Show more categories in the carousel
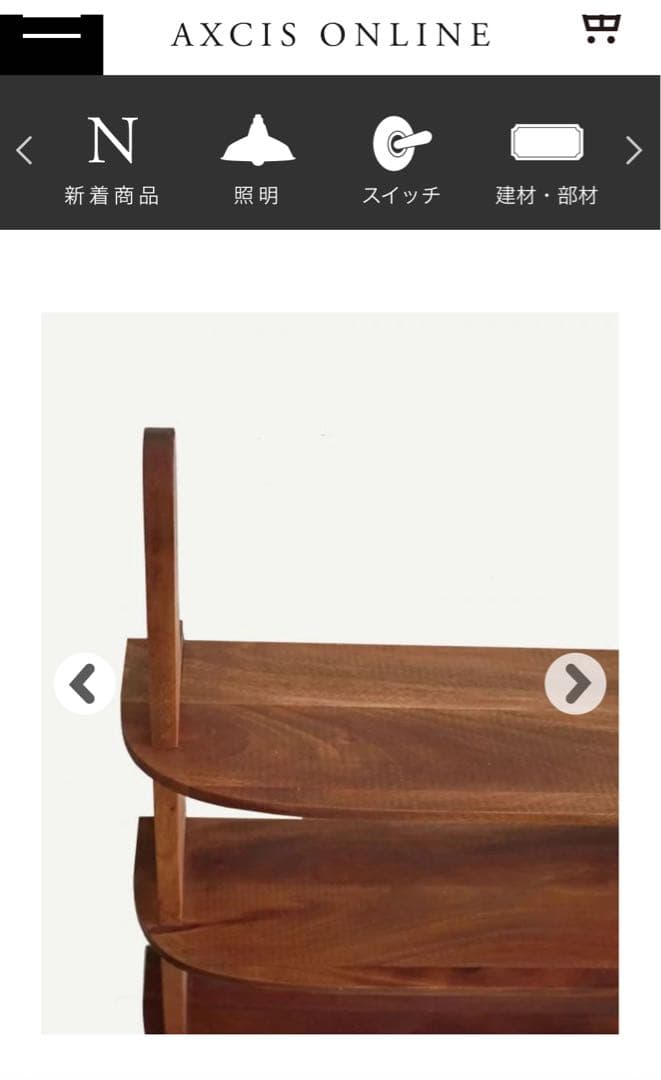The width and height of the screenshot is (661, 1080). click(x=633, y=151)
